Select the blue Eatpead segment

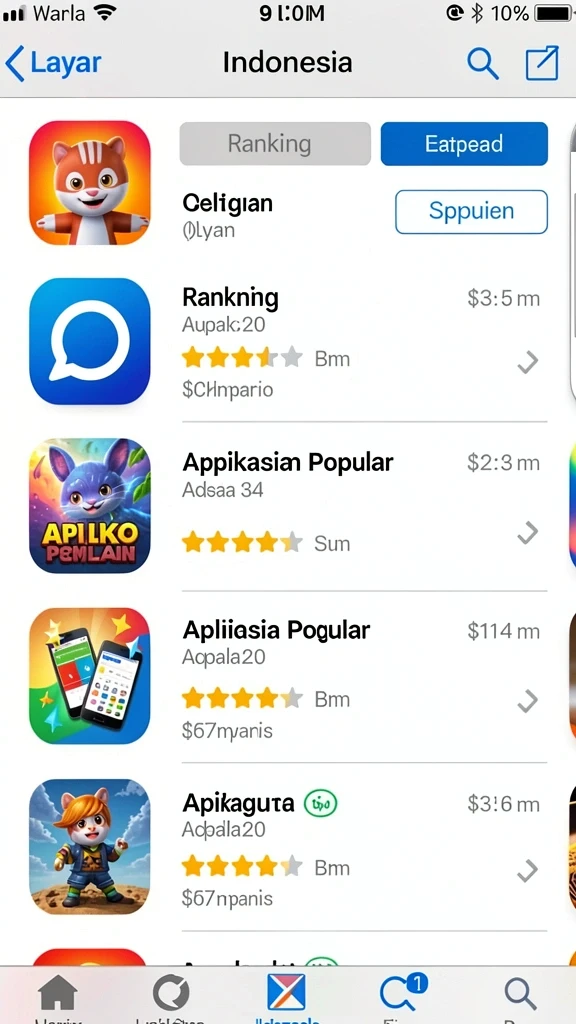(x=464, y=144)
